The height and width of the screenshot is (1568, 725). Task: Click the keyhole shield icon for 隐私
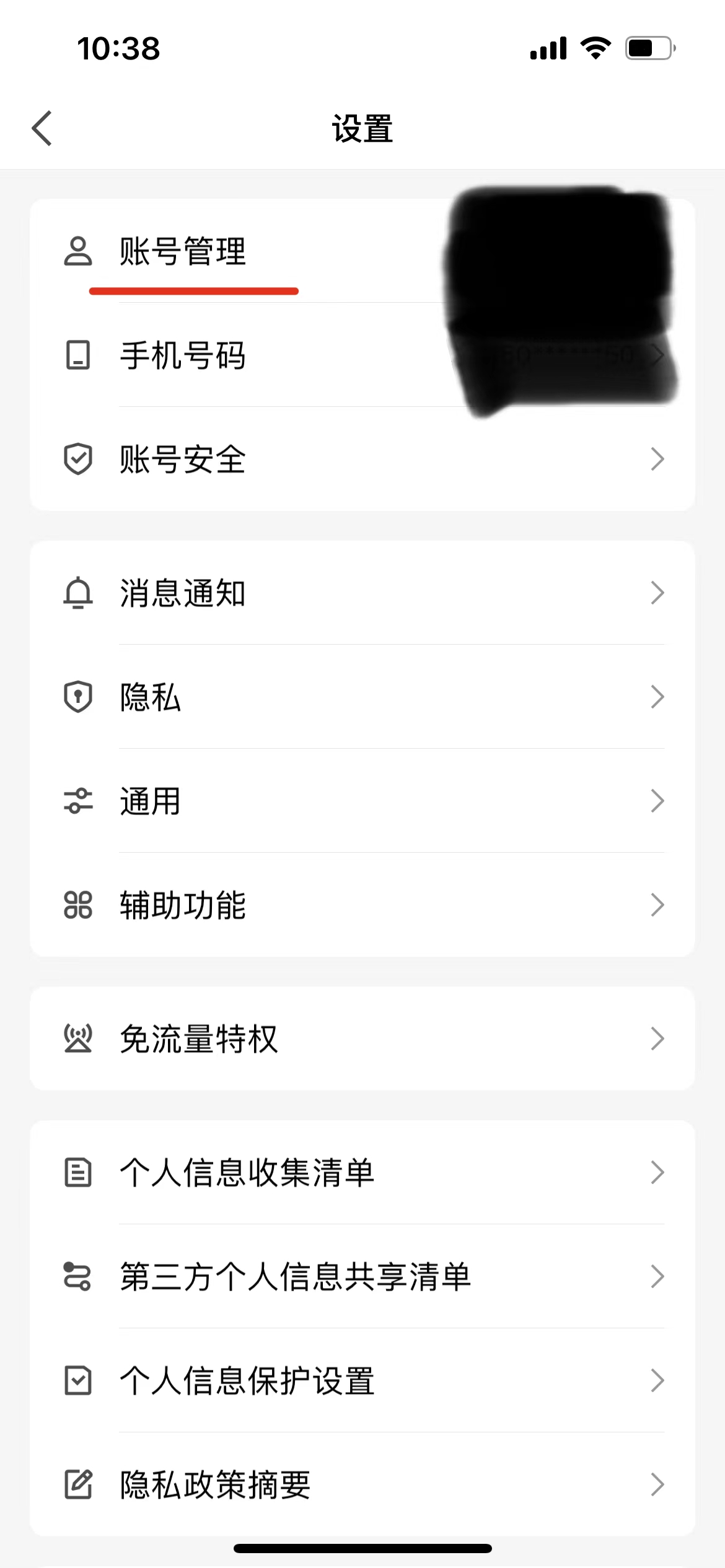[77, 697]
